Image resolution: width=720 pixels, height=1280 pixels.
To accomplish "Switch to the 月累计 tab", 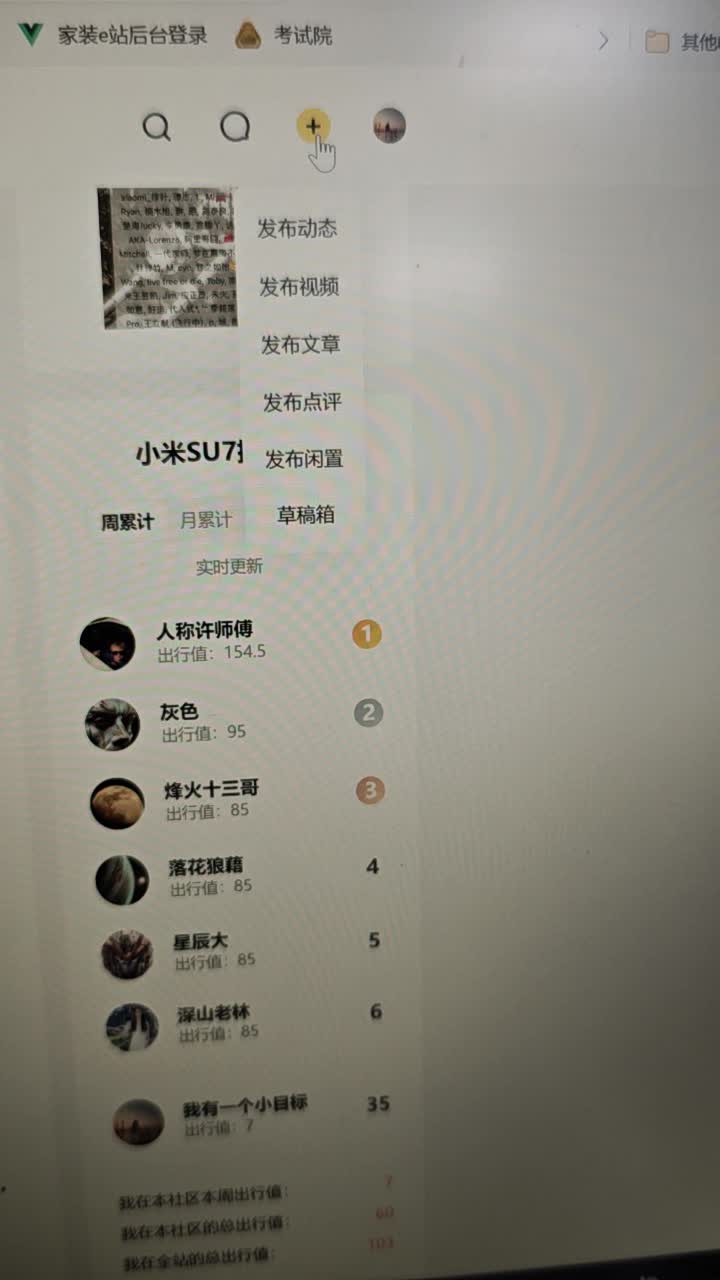I will 205,520.
